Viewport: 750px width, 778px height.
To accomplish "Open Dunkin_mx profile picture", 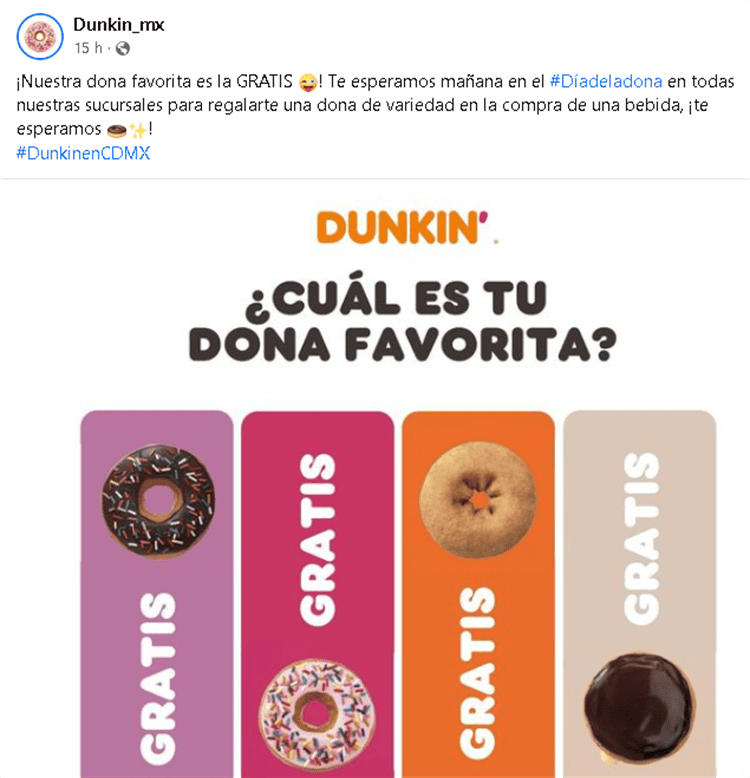I will [x=41, y=36].
